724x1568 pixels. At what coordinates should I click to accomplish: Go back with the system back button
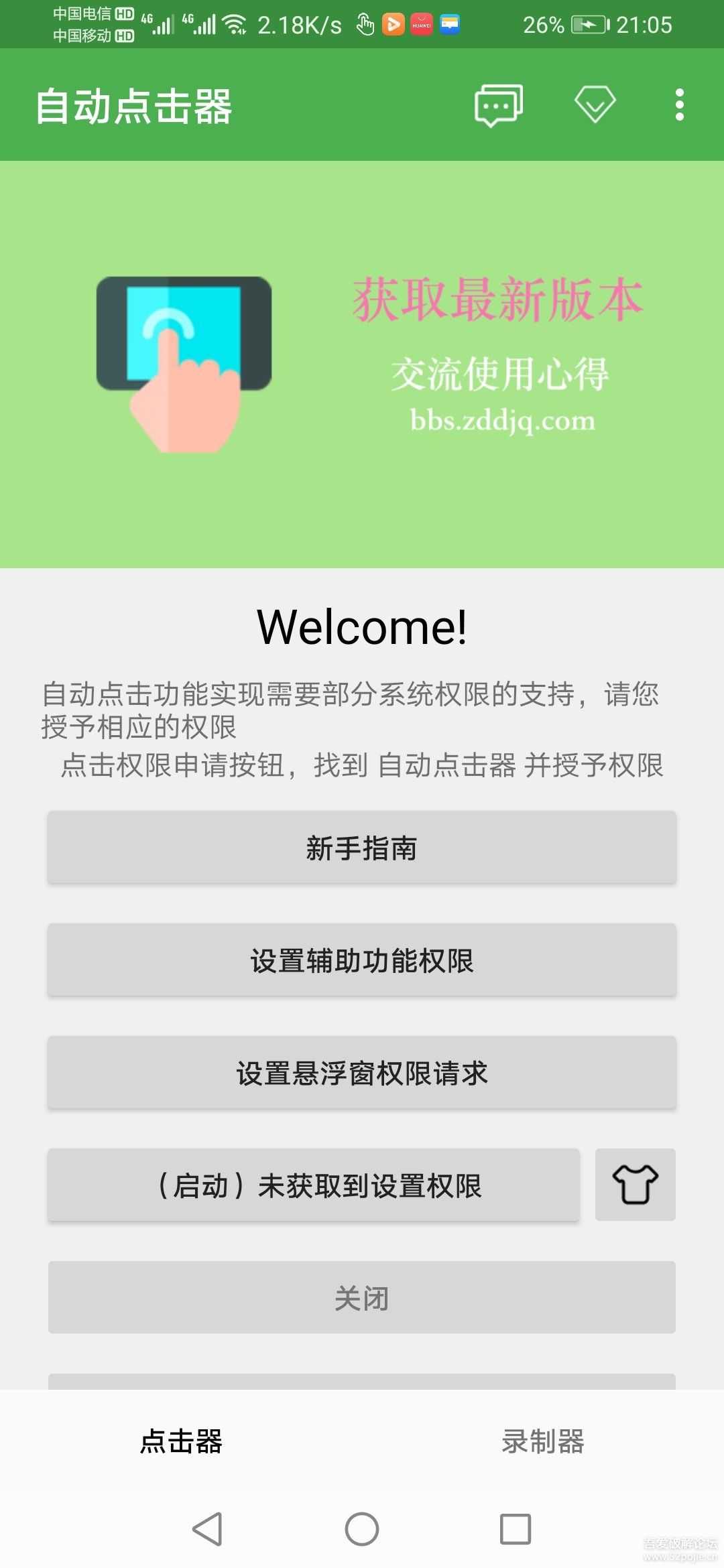[207, 1529]
